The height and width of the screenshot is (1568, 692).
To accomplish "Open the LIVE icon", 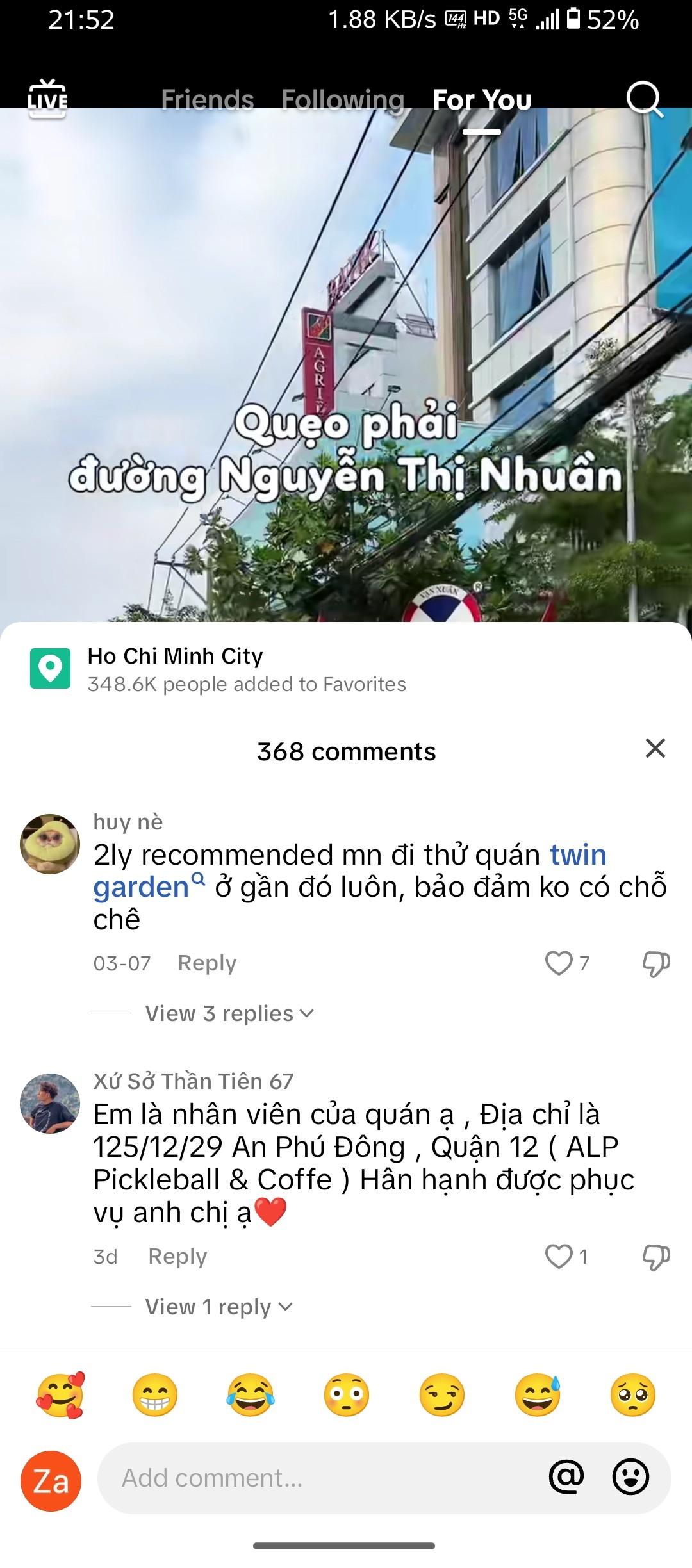I will 47,99.
